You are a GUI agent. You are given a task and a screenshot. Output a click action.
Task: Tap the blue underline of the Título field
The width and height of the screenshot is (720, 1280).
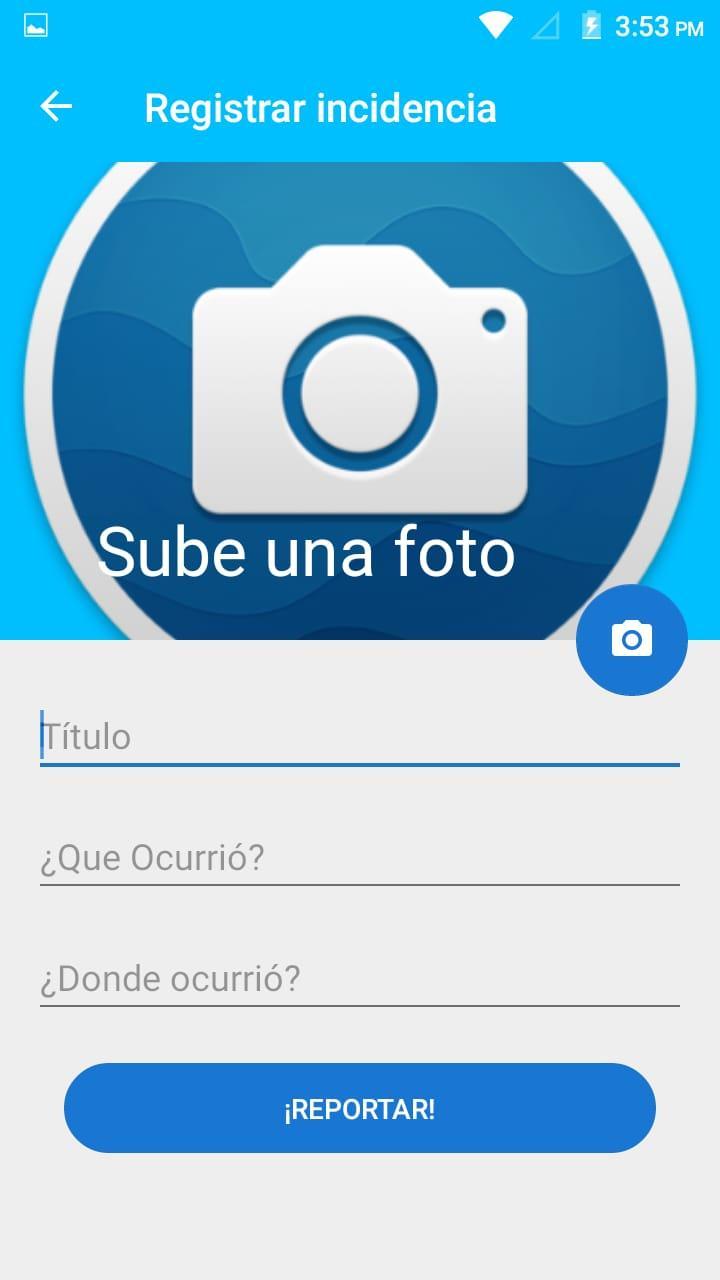pyautogui.click(x=360, y=766)
